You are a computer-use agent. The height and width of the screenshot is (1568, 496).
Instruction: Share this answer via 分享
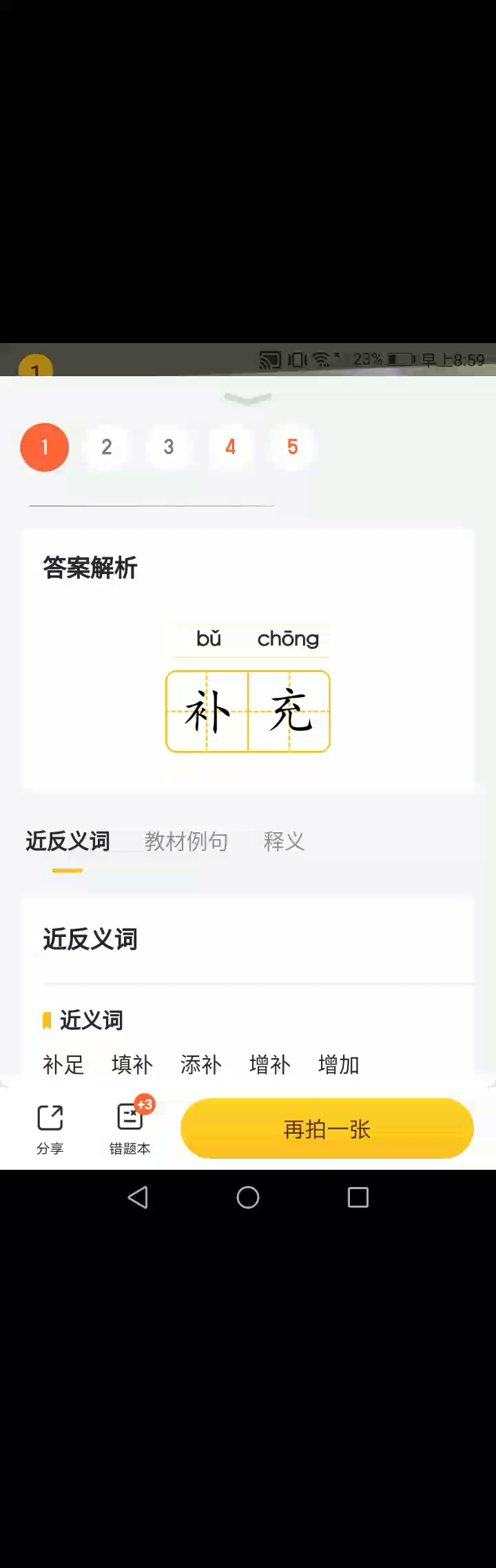pyautogui.click(x=50, y=1128)
